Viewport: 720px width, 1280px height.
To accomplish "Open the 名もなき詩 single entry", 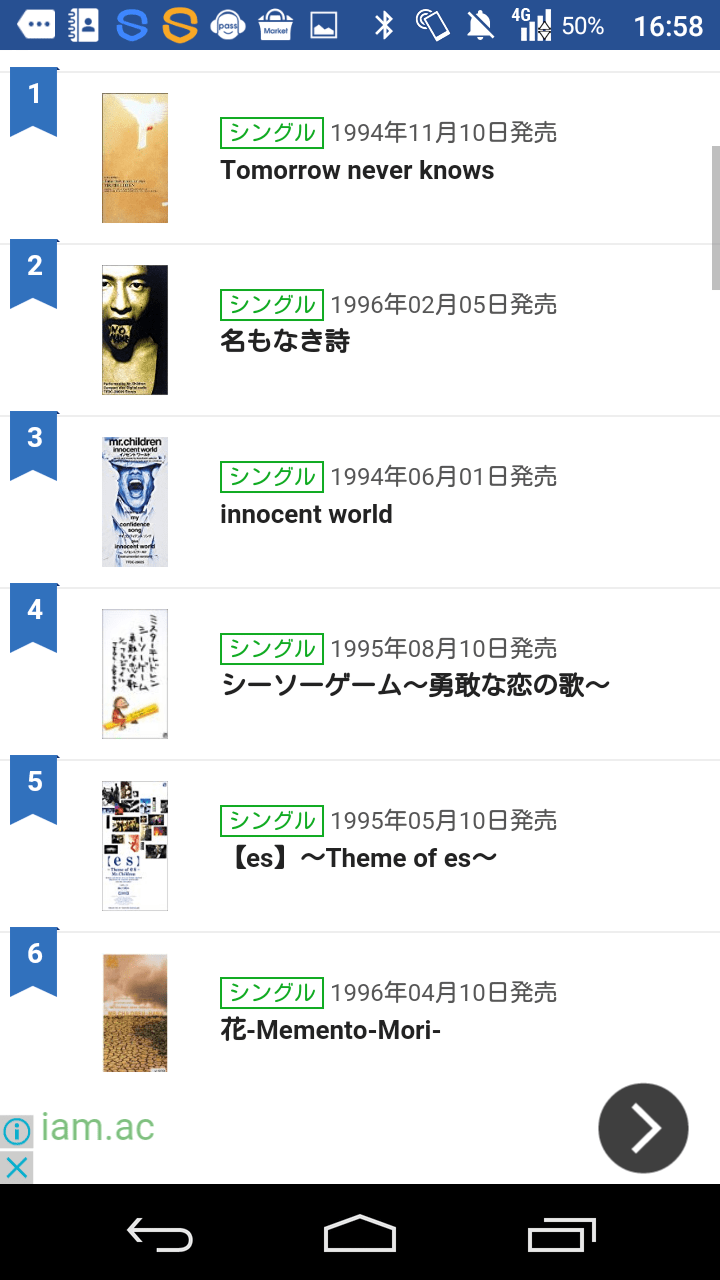I will (285, 342).
